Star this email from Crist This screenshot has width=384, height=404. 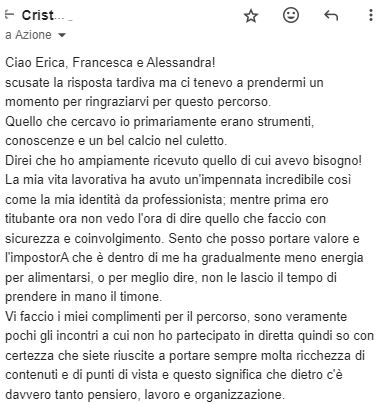pyautogui.click(x=251, y=15)
